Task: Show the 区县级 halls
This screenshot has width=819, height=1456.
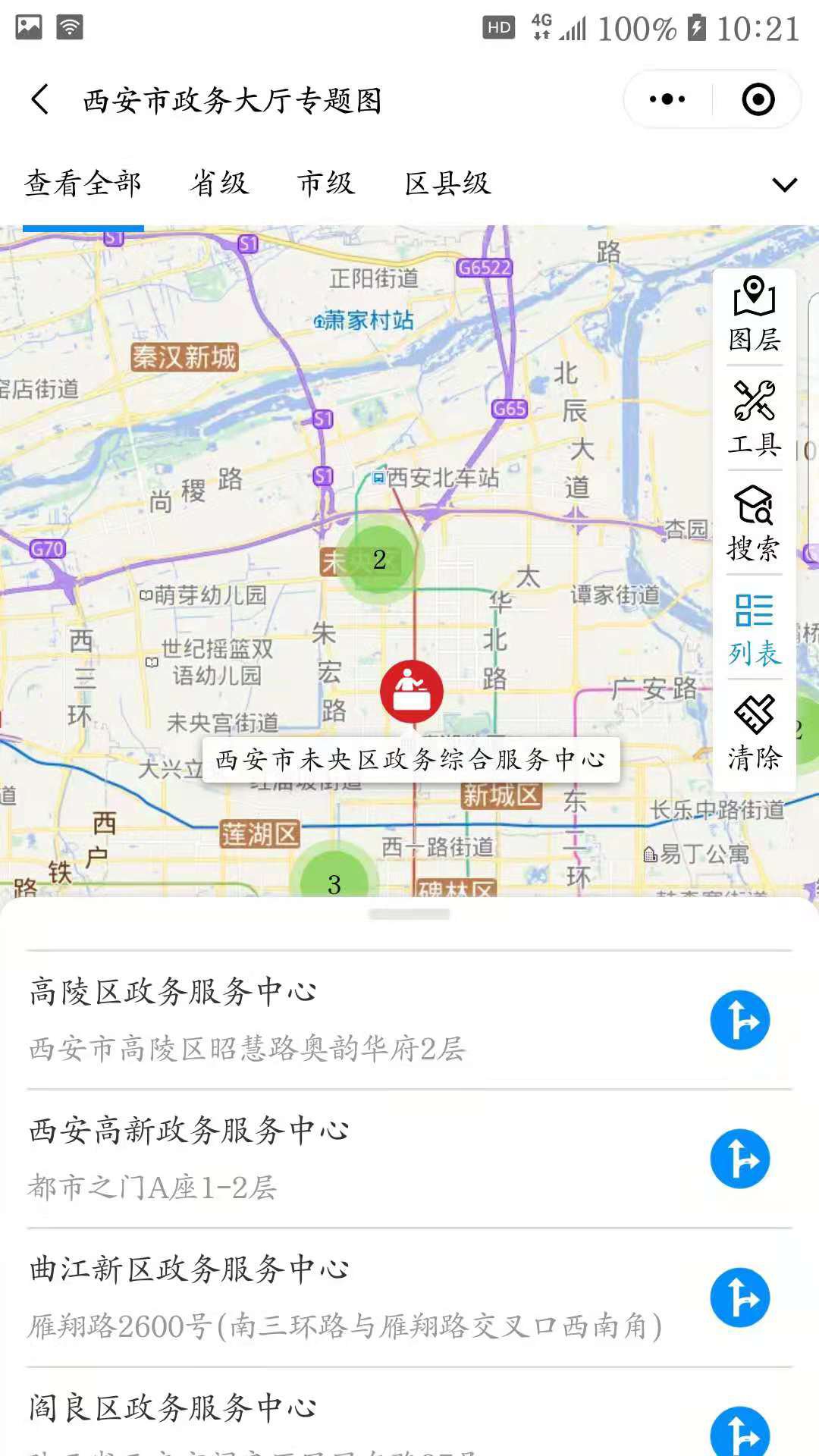Action: coord(447,184)
